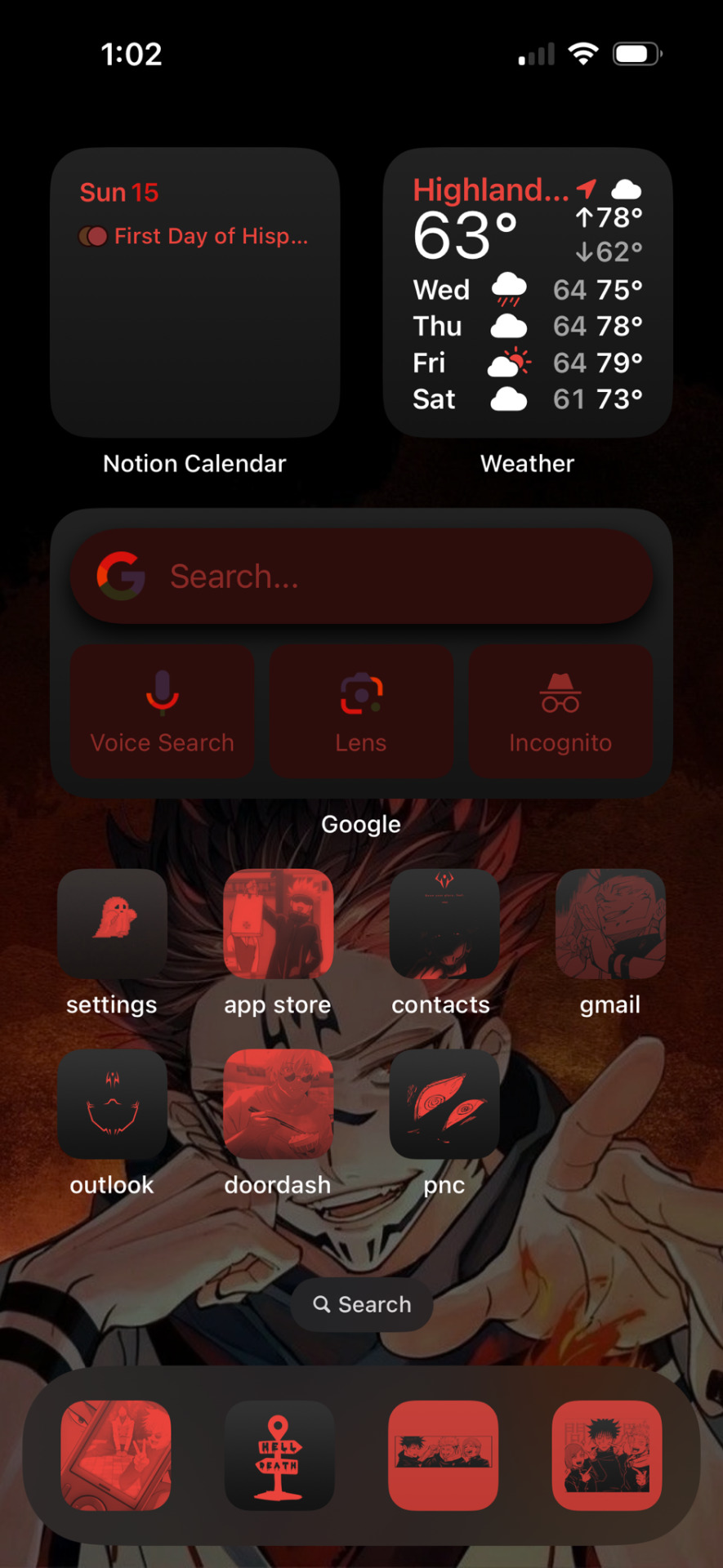Screen dimensions: 723x1568
Task: Open the pnc banking app
Action: click(x=444, y=1104)
